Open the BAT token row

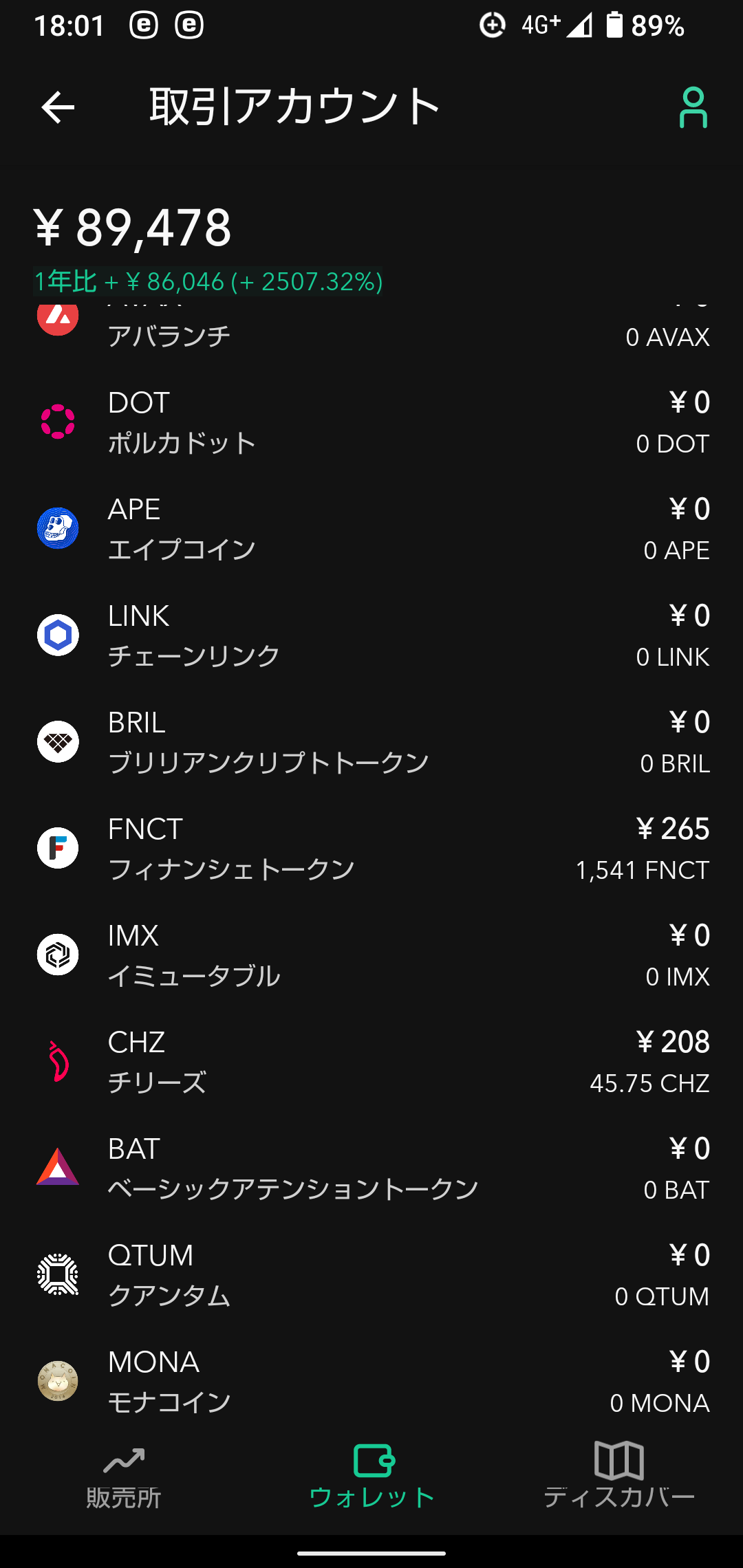pyautogui.click(x=371, y=1168)
